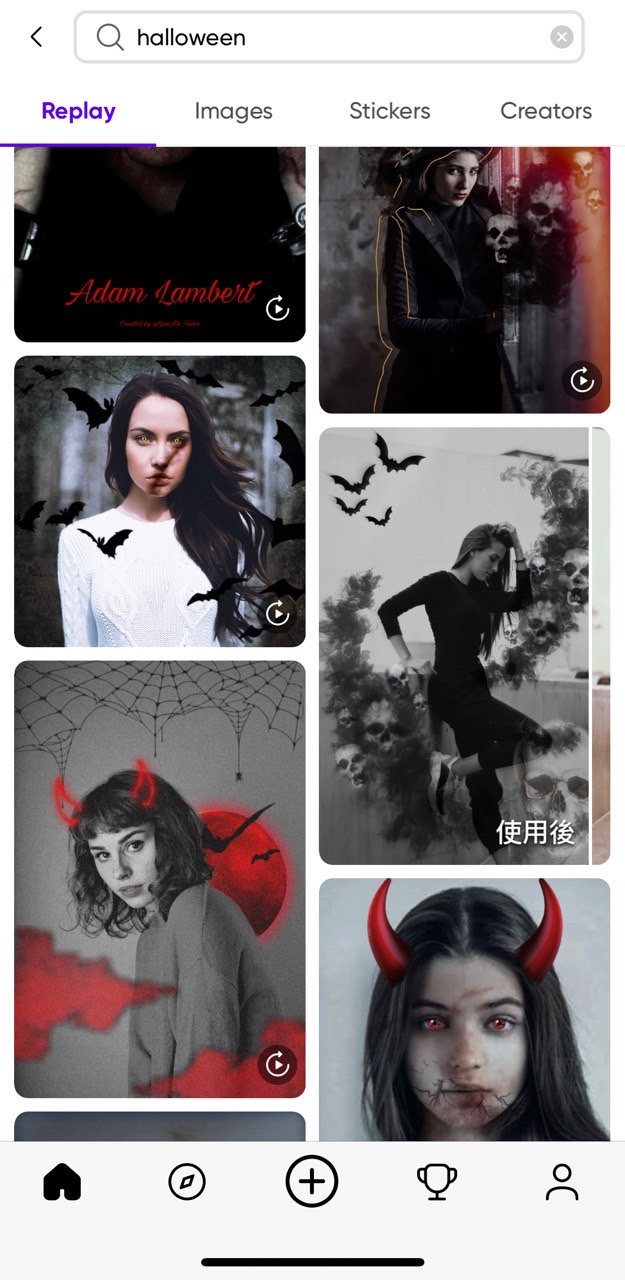The height and width of the screenshot is (1280, 625).
Task: Open the discover compass tab
Action: click(x=187, y=1183)
